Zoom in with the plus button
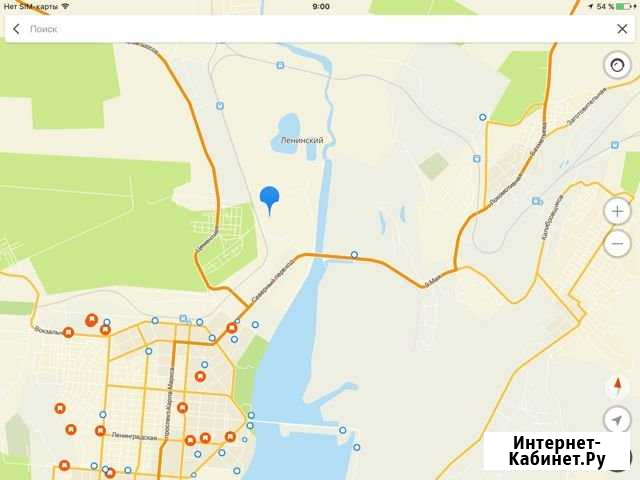 point(617,212)
